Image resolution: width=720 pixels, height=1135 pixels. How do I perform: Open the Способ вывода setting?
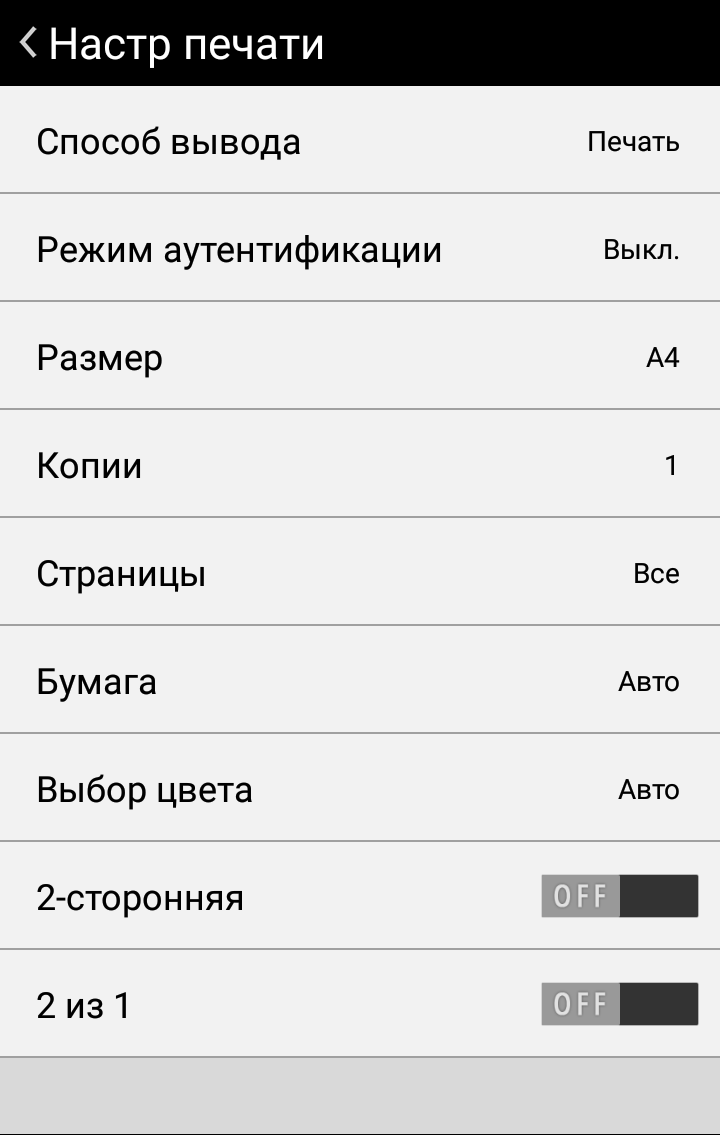(360, 141)
